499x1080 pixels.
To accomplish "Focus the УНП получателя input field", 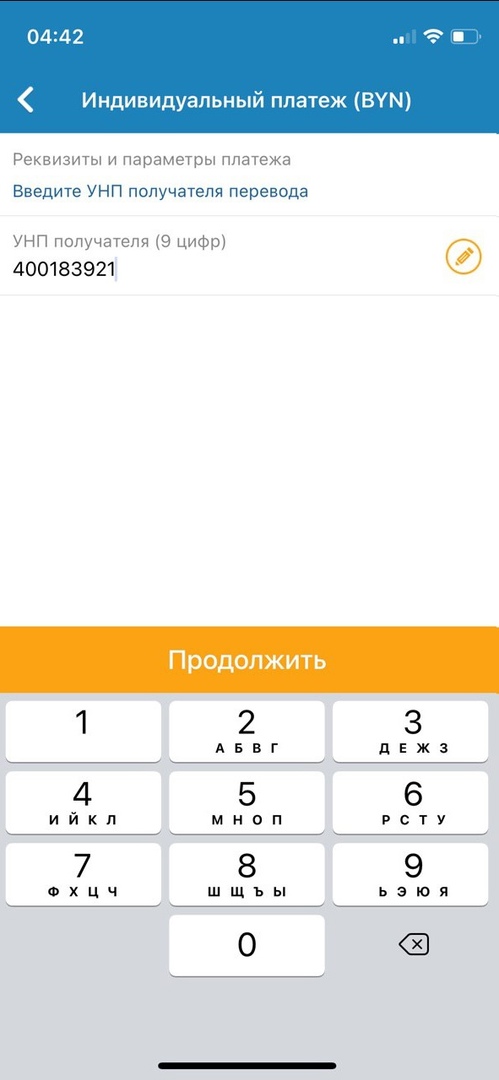I will 221,257.
